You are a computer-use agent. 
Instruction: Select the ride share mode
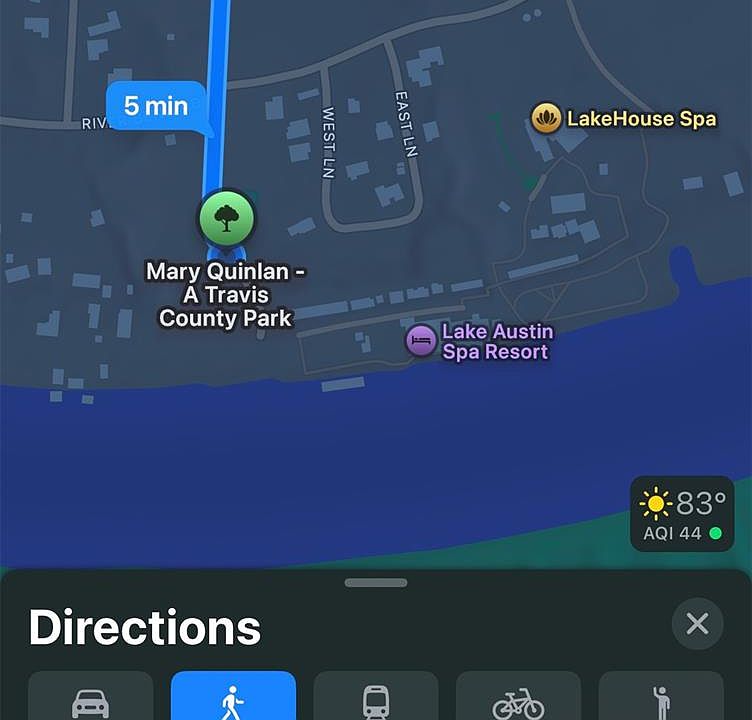660,699
